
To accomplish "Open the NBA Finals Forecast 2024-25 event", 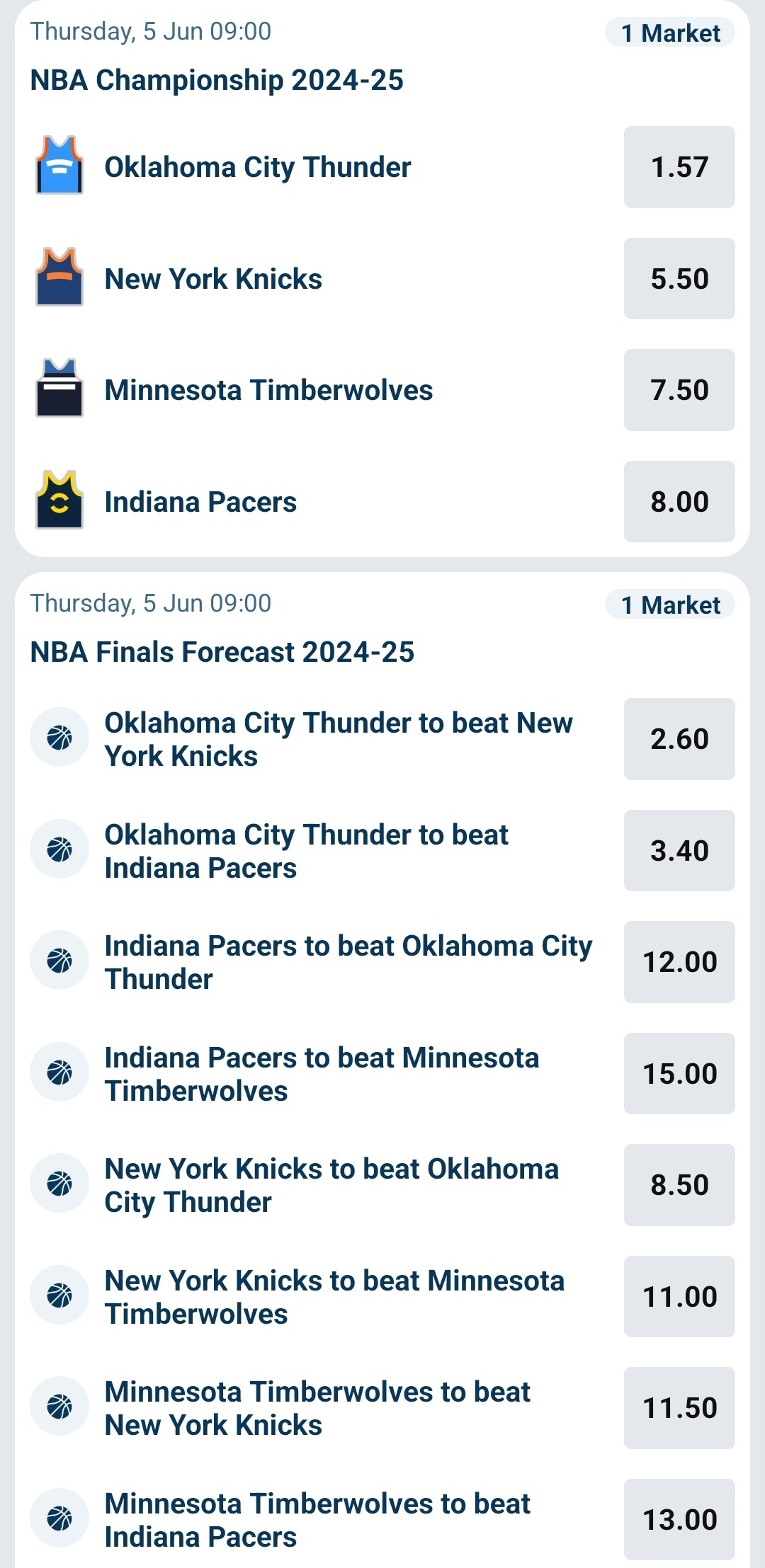I will click(222, 652).
